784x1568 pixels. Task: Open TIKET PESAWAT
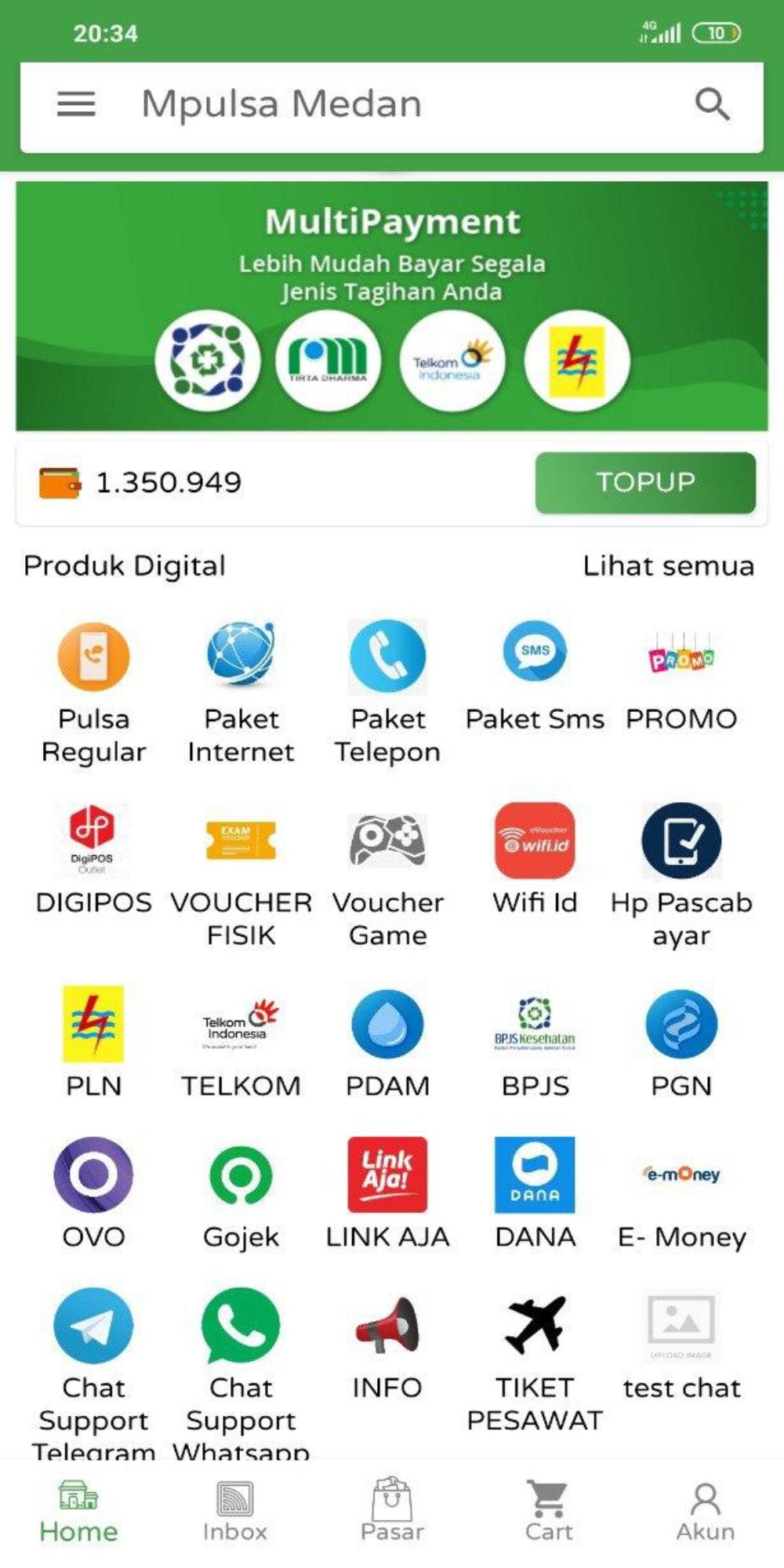coord(535,1360)
